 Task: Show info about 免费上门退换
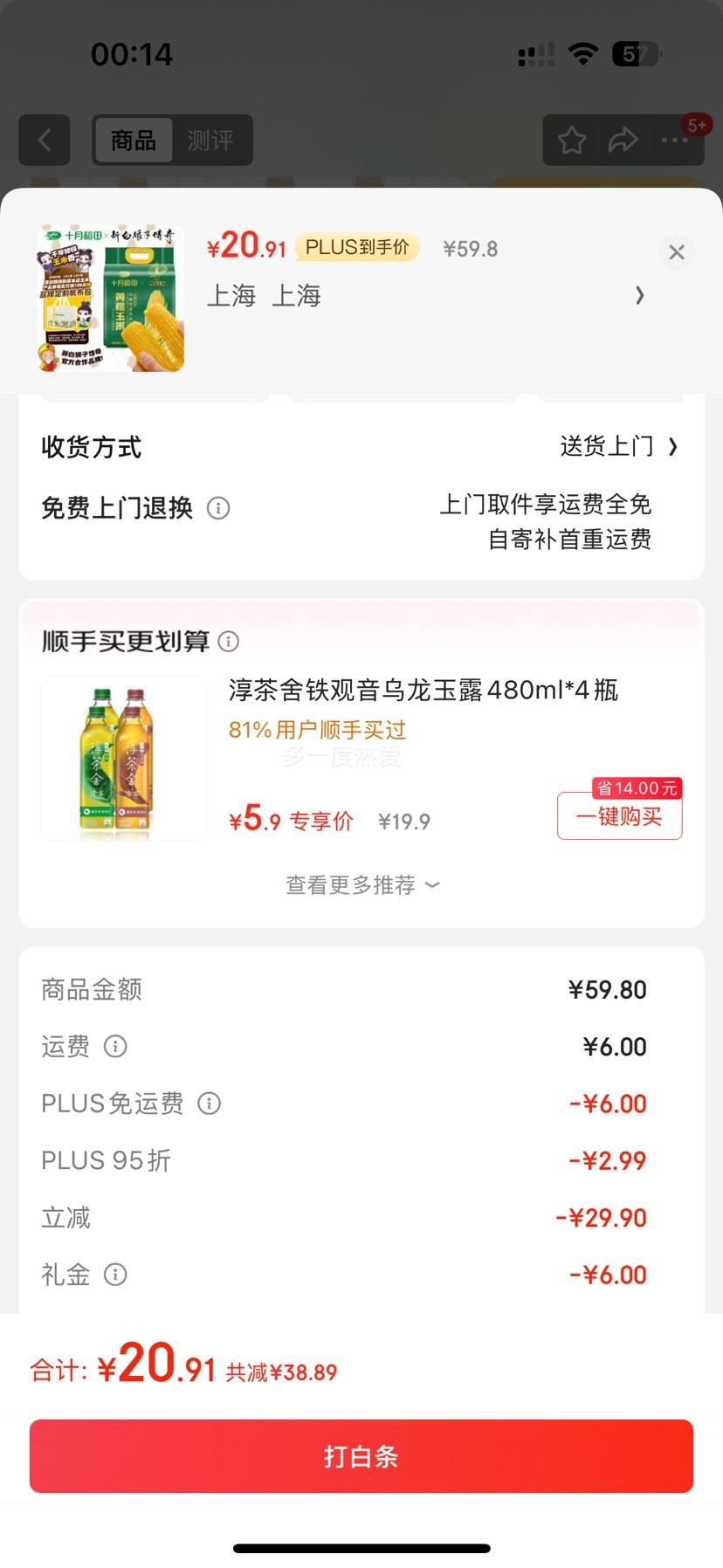[218, 508]
